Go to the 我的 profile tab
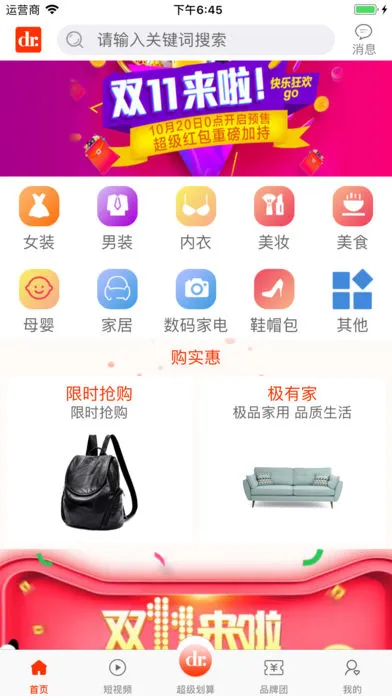Image resolution: width=392 pixels, height=696 pixels. 352,676
